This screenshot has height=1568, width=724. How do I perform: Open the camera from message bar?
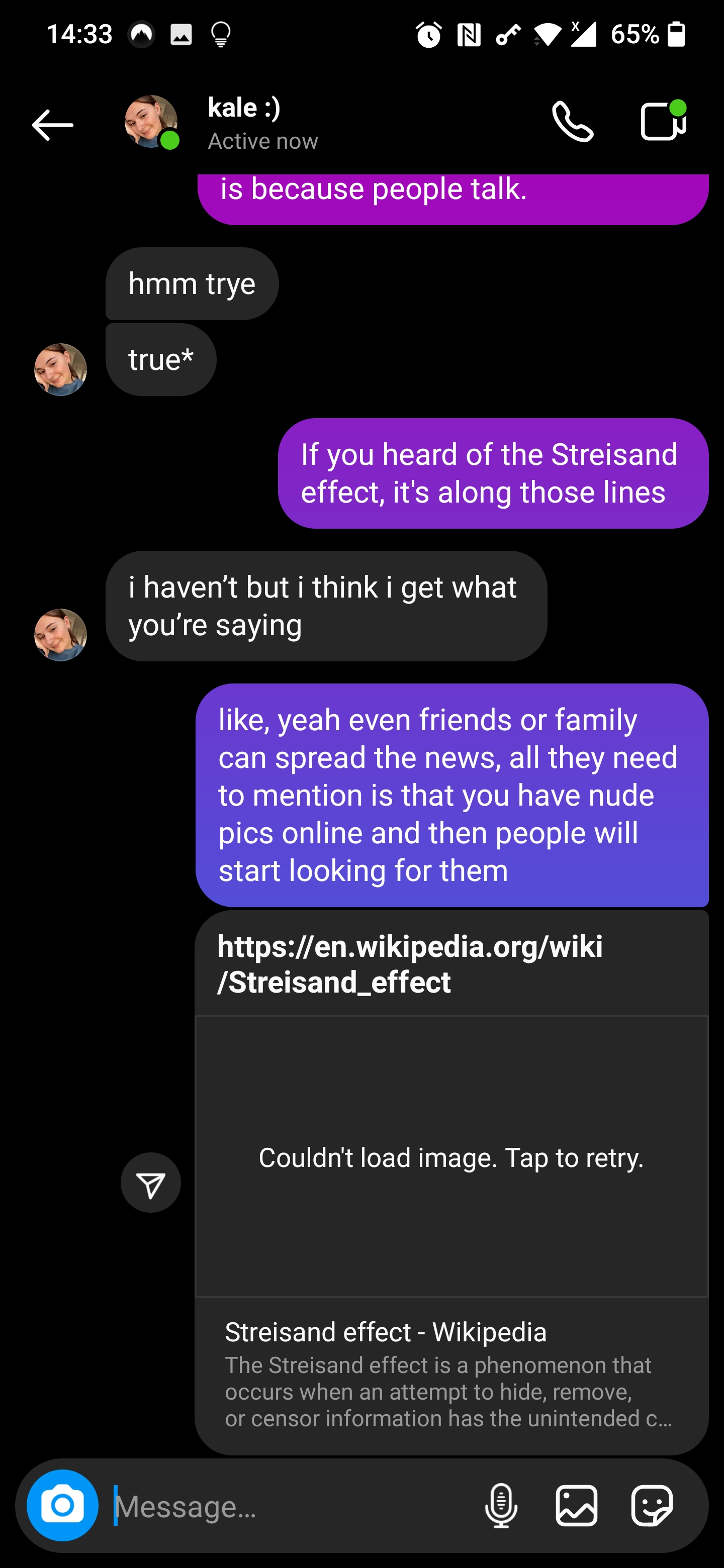pos(62,1505)
